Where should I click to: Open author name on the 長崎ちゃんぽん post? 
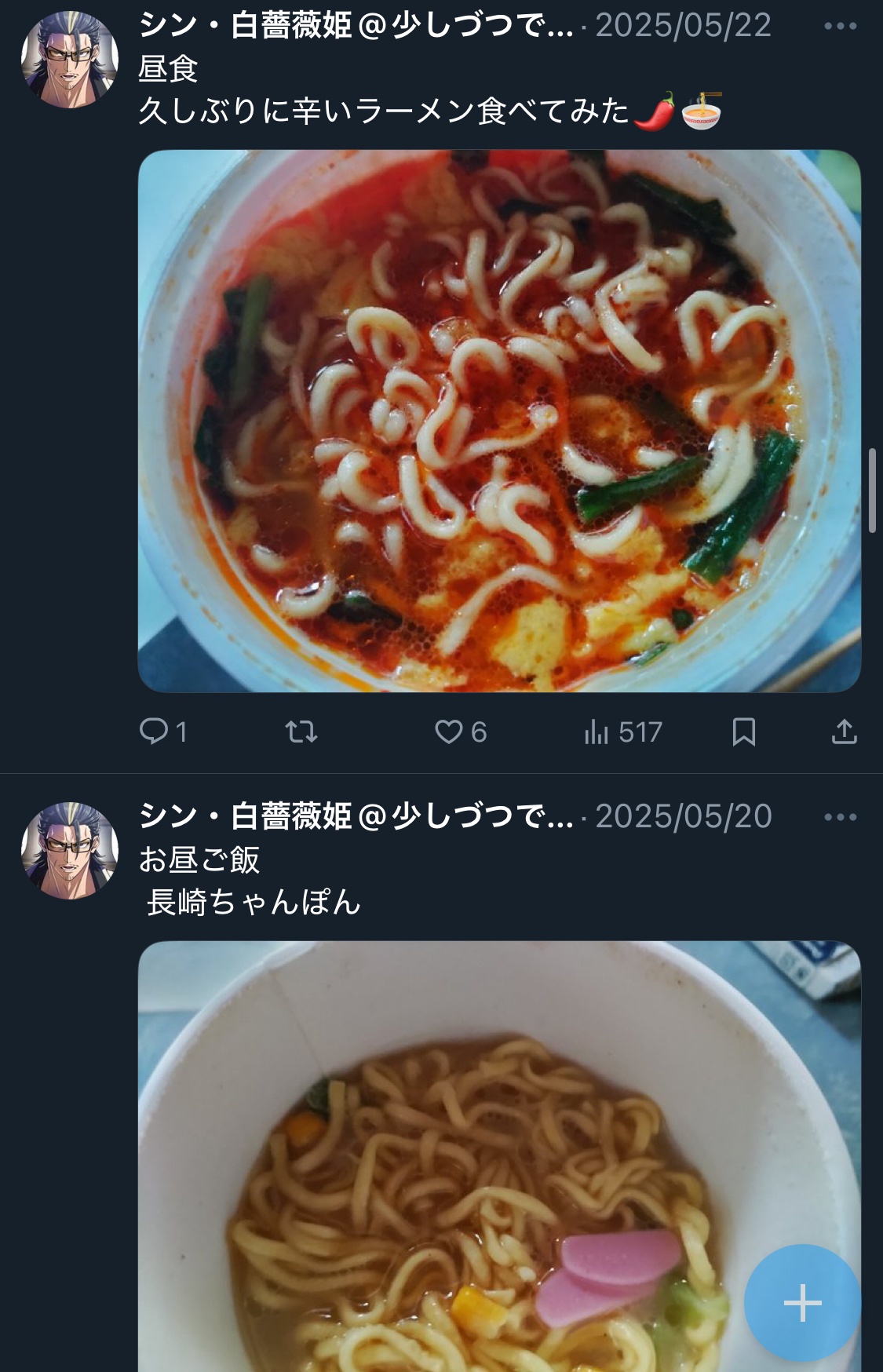pos(356,817)
